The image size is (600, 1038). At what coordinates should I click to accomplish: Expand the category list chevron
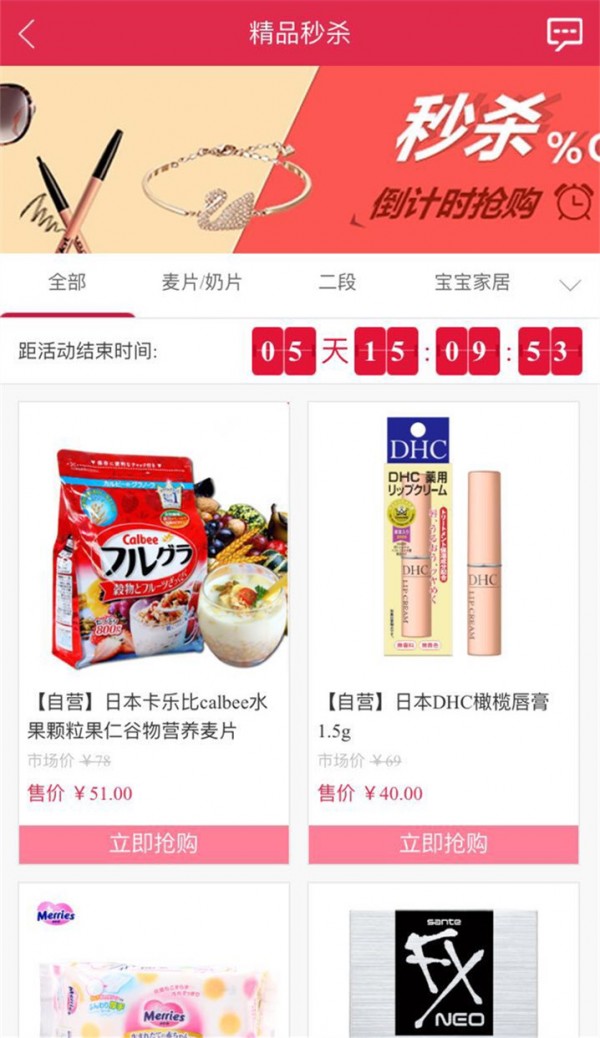pyautogui.click(x=570, y=285)
